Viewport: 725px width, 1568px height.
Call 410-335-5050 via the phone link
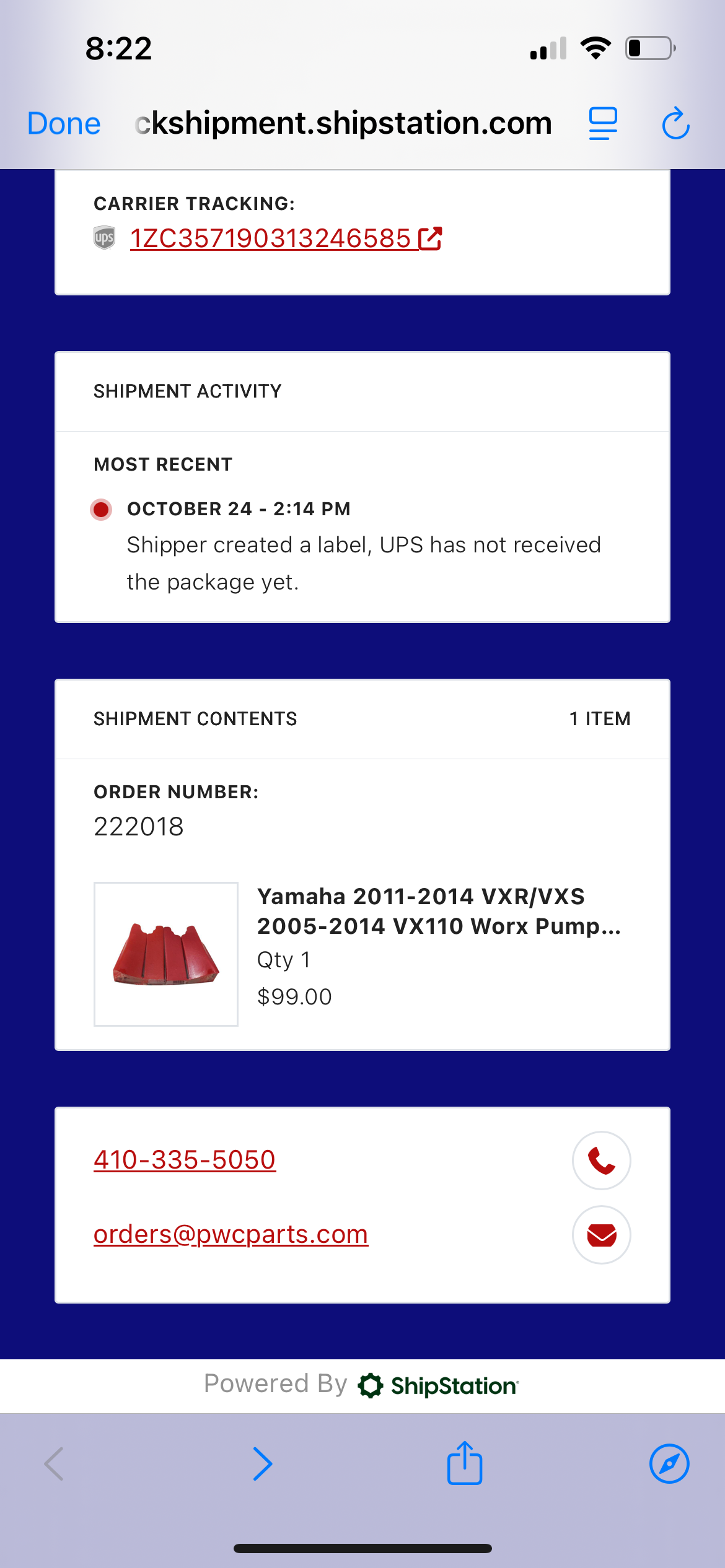coord(185,1160)
